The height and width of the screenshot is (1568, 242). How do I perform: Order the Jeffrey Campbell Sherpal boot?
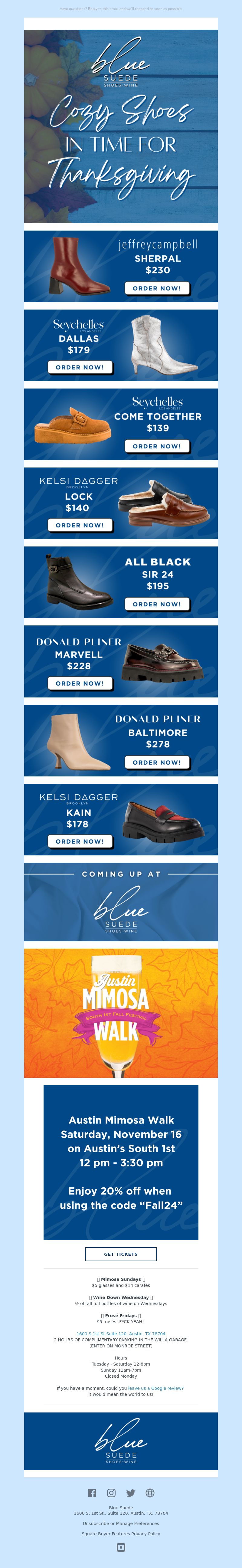[157, 288]
